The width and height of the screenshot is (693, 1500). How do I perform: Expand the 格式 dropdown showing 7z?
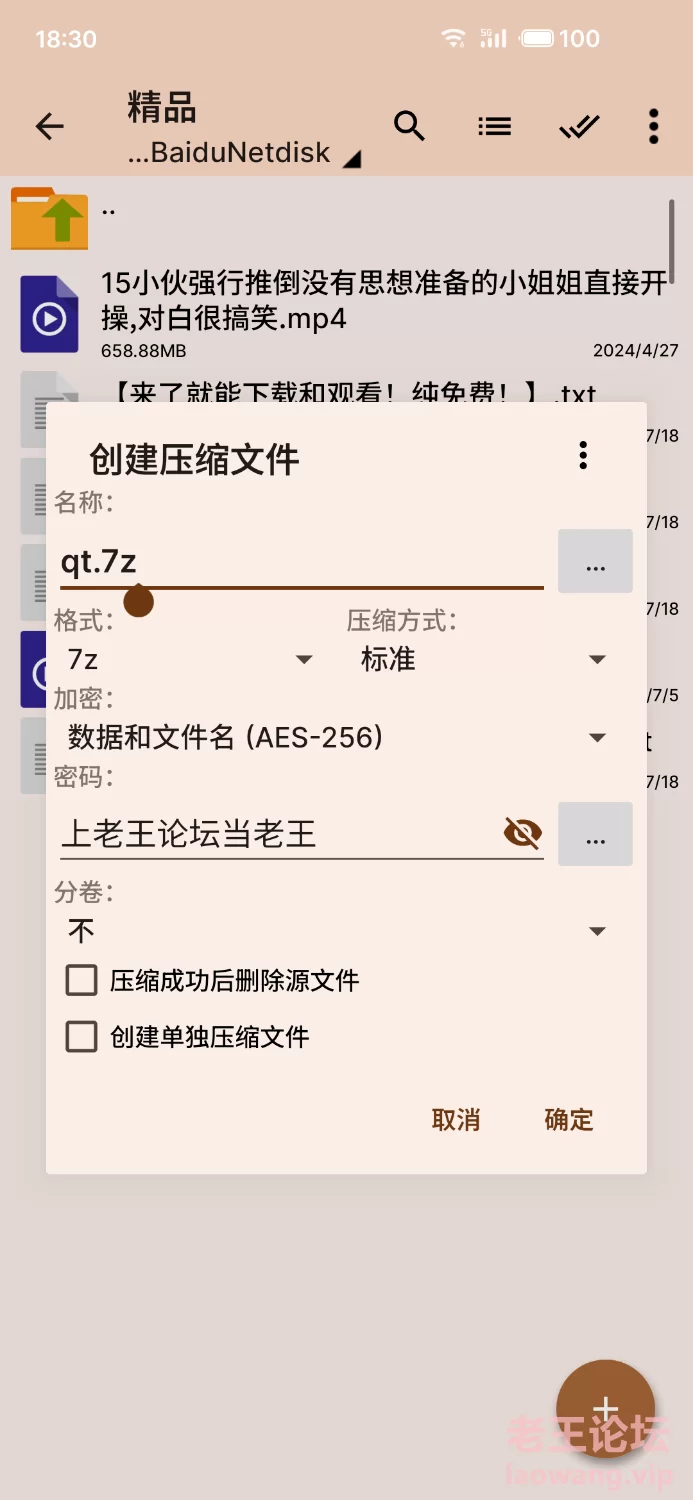pyautogui.click(x=190, y=659)
